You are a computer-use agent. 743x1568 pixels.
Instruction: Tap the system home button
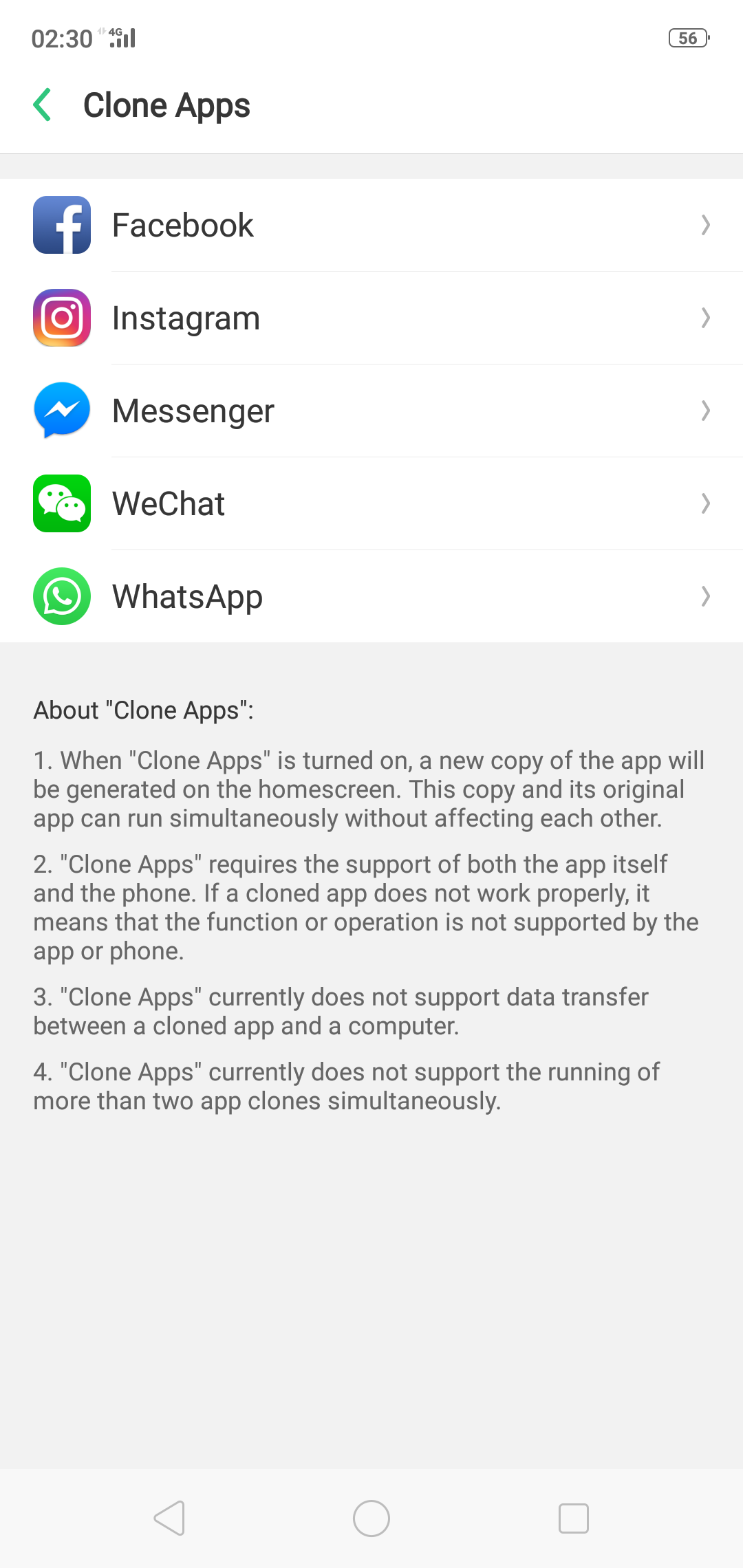(371, 1518)
